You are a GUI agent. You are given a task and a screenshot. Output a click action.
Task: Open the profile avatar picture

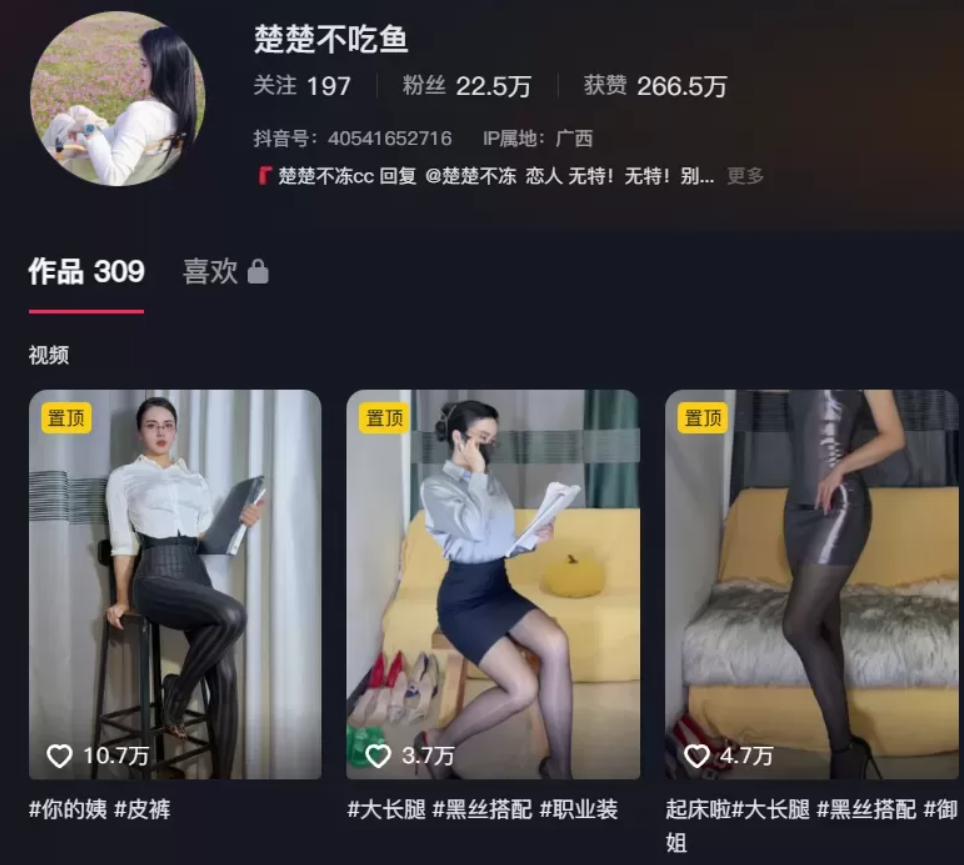pyautogui.click(x=118, y=98)
